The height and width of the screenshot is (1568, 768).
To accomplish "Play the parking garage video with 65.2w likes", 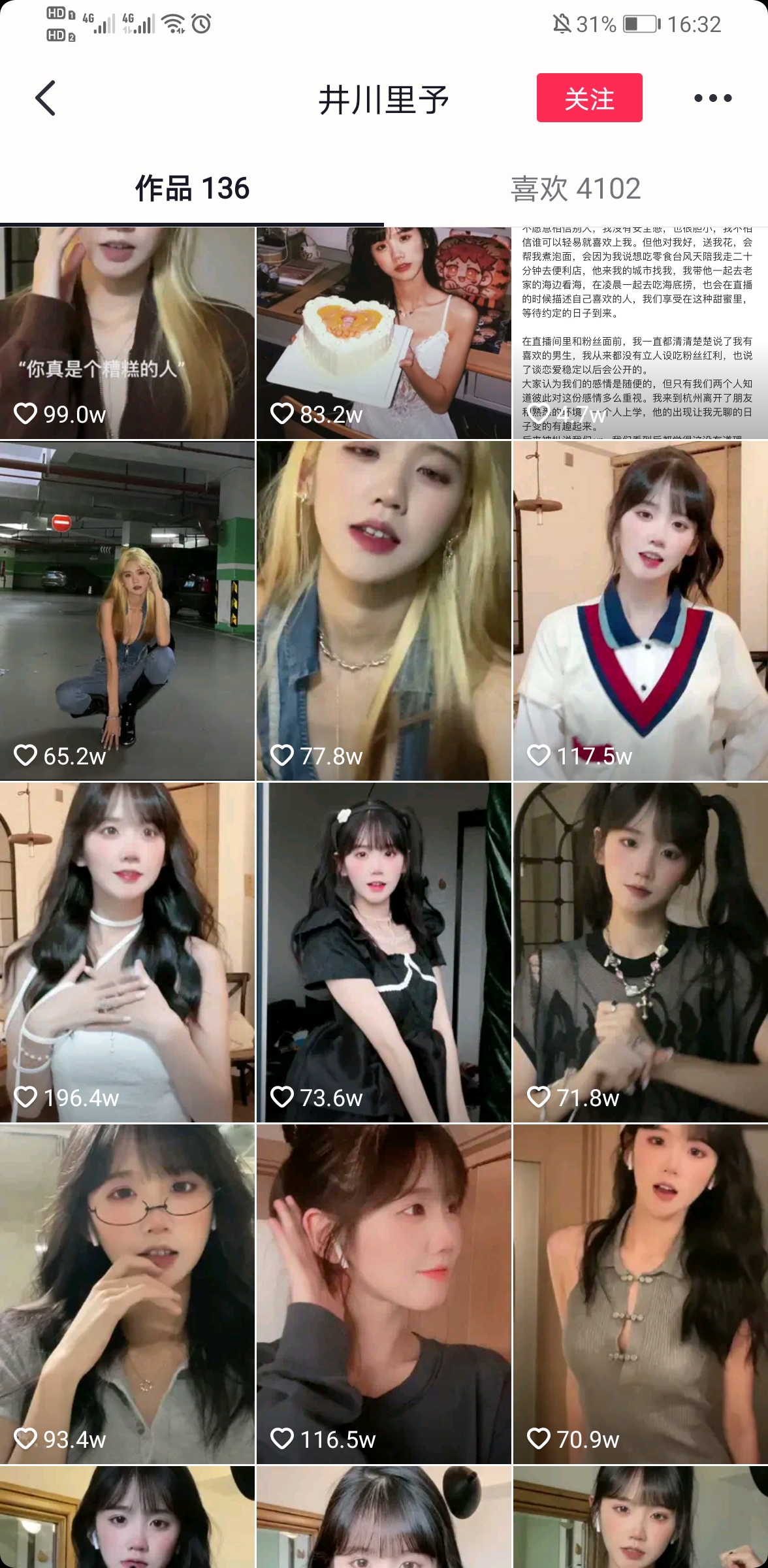I will (127, 611).
